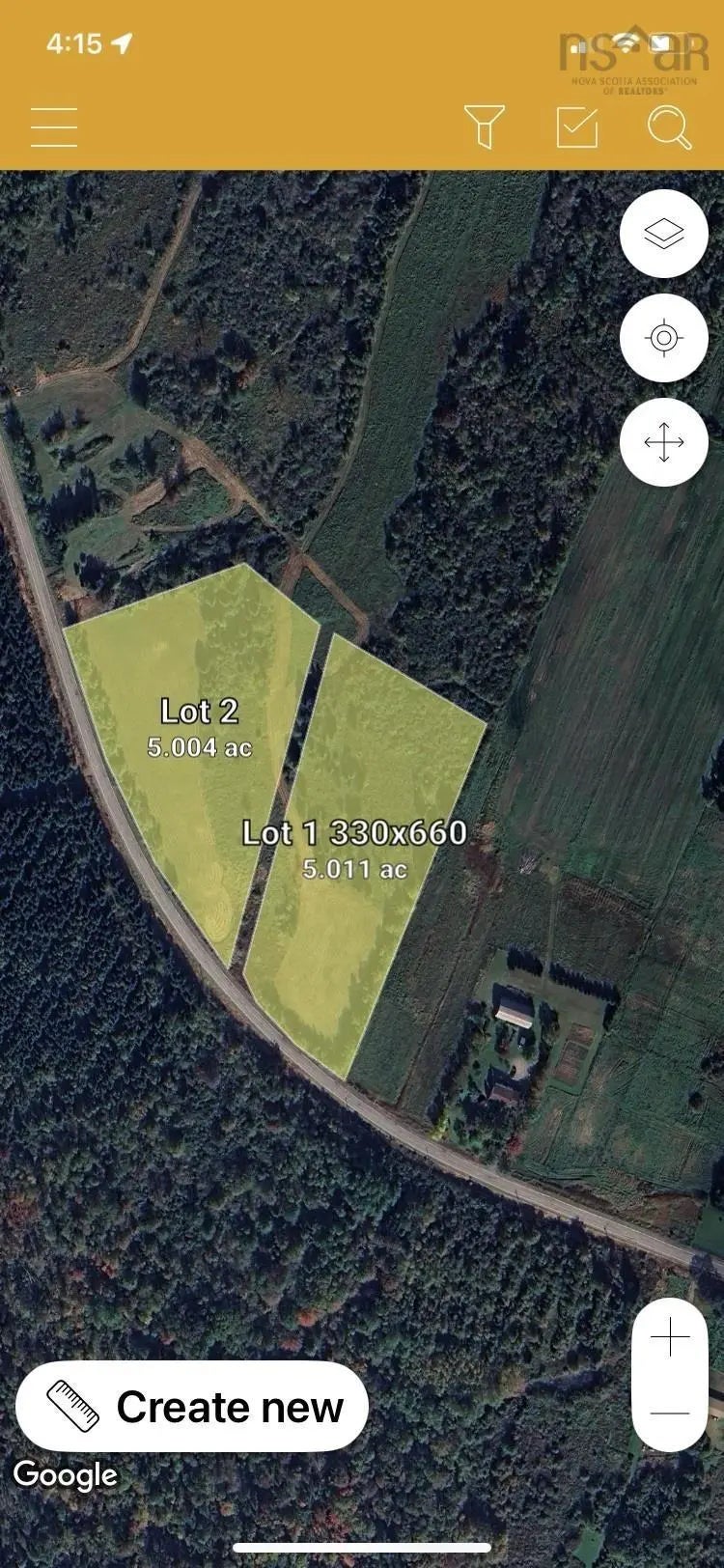Zoom in with the plus button
This screenshot has width=724, height=1568.
pos(670,1338)
